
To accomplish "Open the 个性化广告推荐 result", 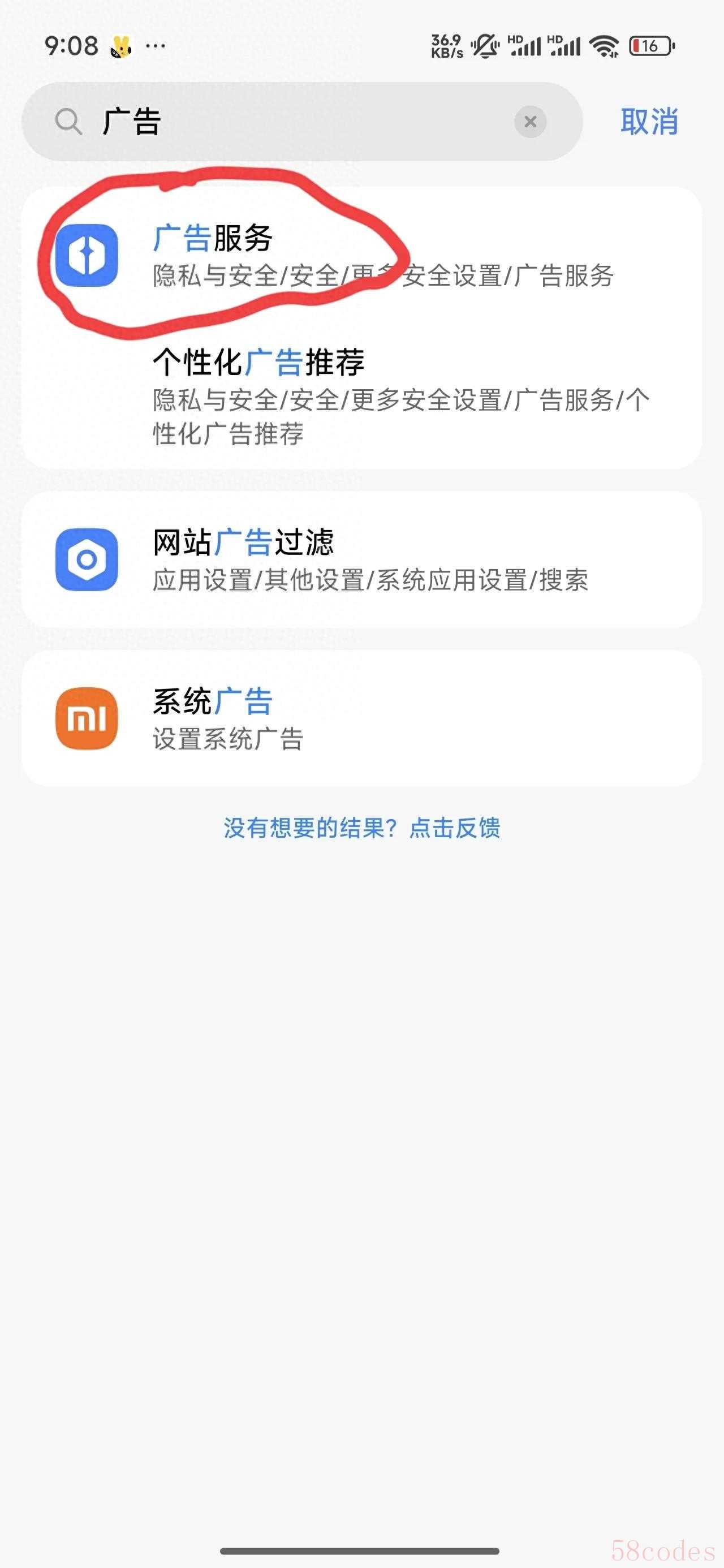I will pos(361,397).
